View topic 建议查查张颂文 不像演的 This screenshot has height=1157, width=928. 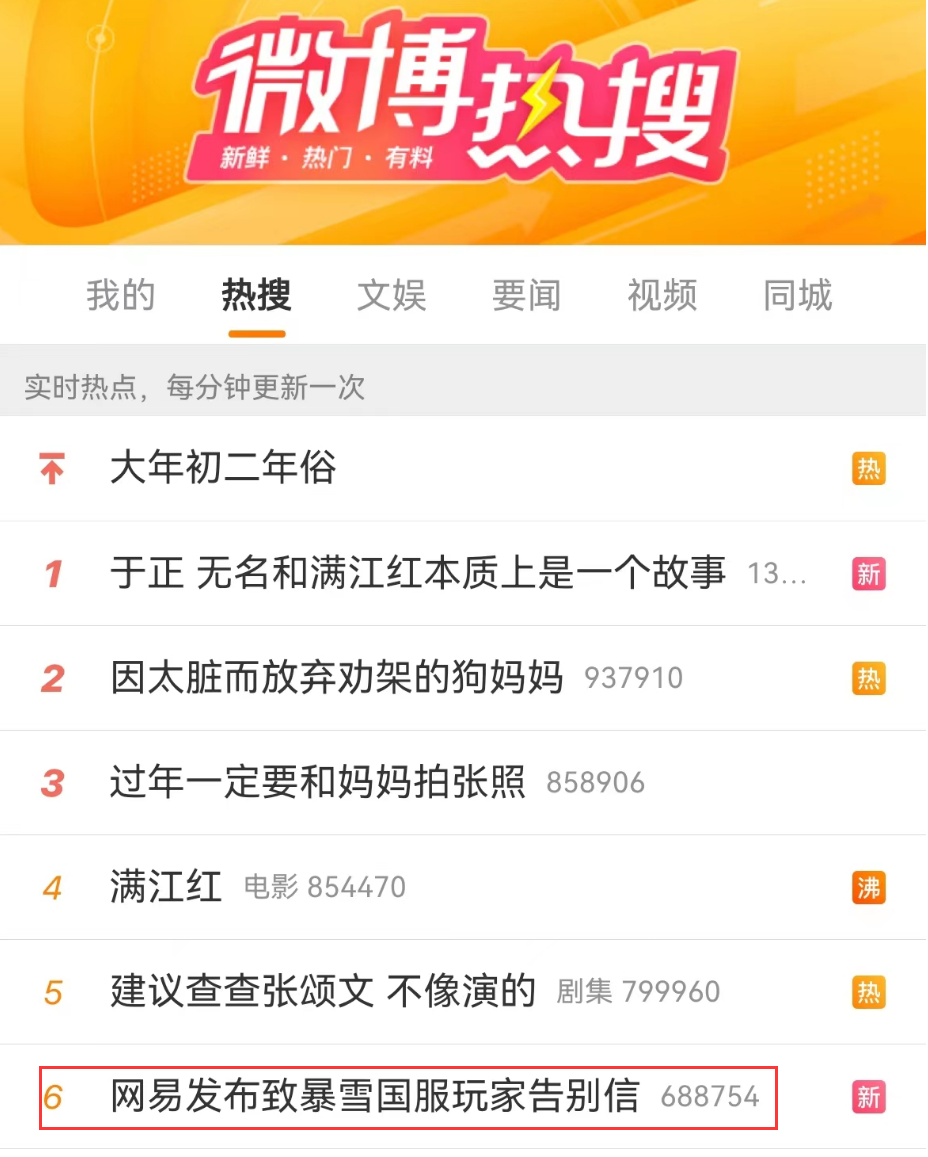pyautogui.click(x=323, y=992)
